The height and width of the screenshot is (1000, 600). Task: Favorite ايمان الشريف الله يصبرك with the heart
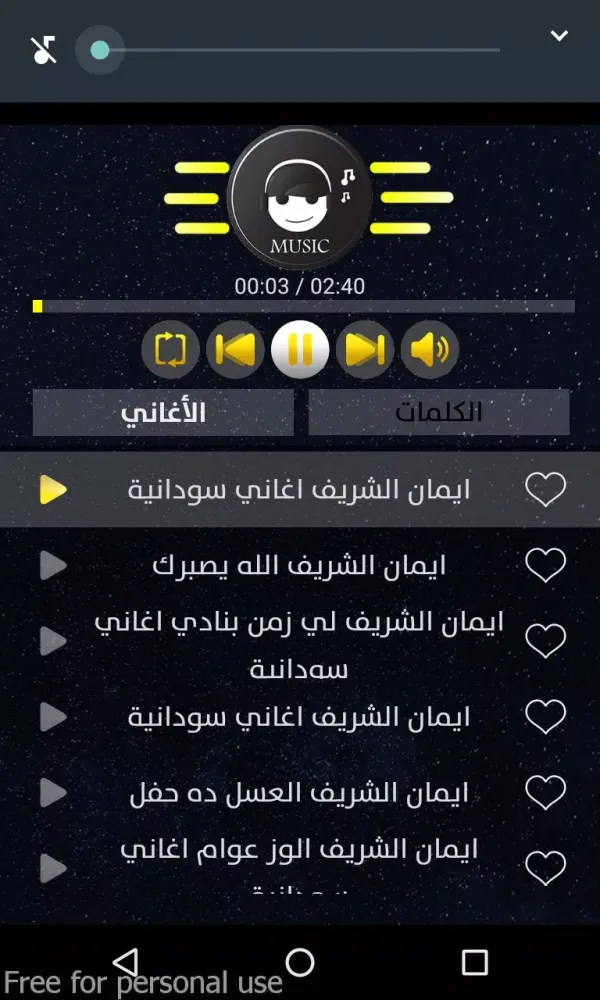(x=545, y=565)
